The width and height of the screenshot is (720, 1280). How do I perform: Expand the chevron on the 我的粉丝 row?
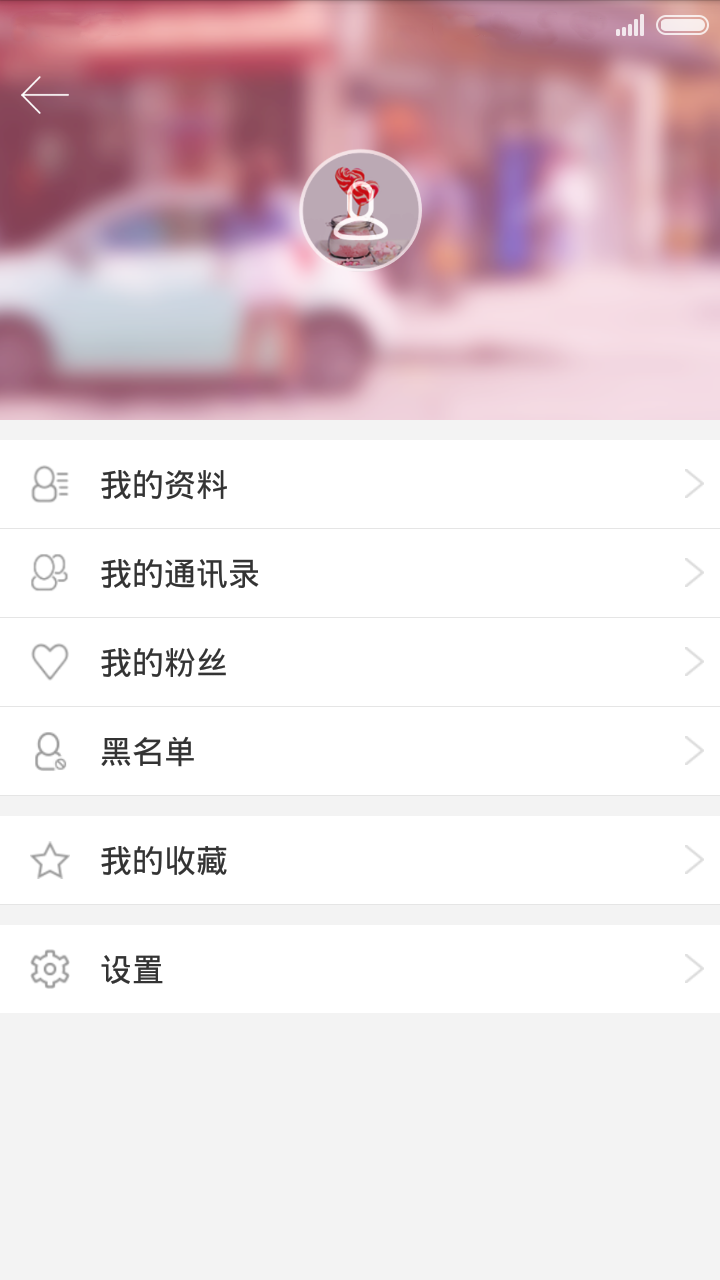[694, 661]
